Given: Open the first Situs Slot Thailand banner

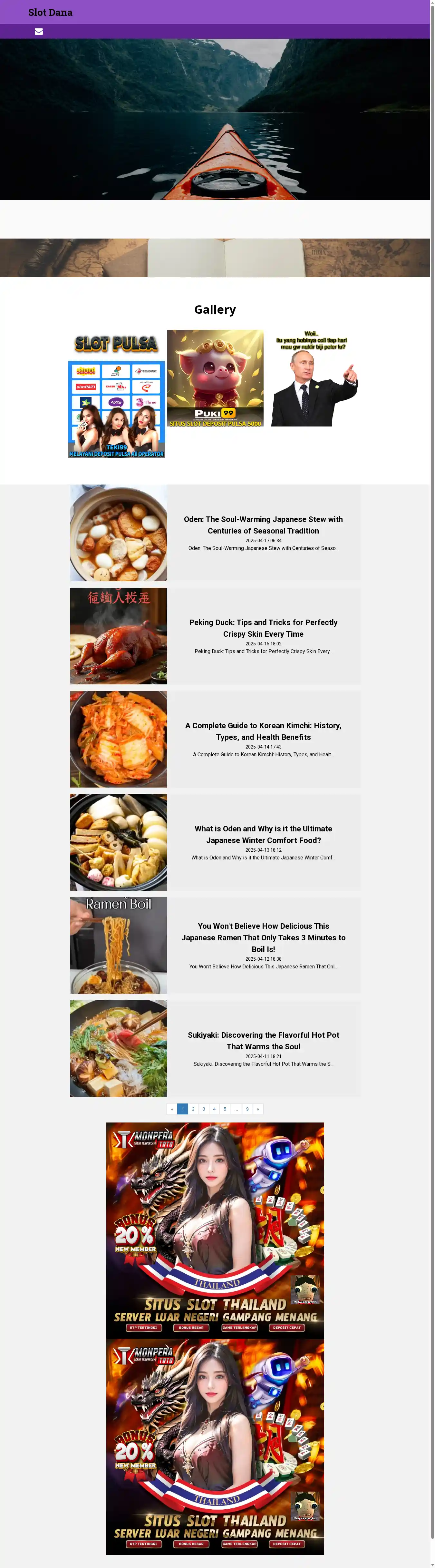Looking at the screenshot, I should (x=215, y=1230).
